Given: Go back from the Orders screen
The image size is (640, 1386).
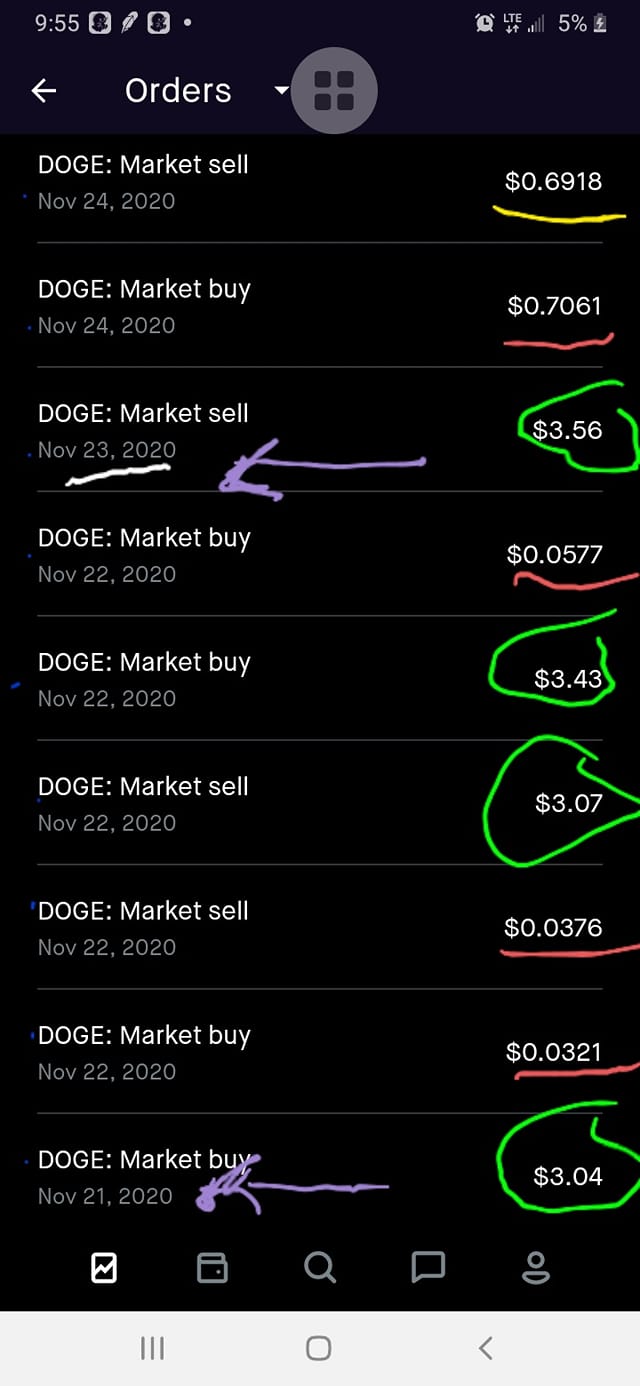Looking at the screenshot, I should (x=44, y=91).
